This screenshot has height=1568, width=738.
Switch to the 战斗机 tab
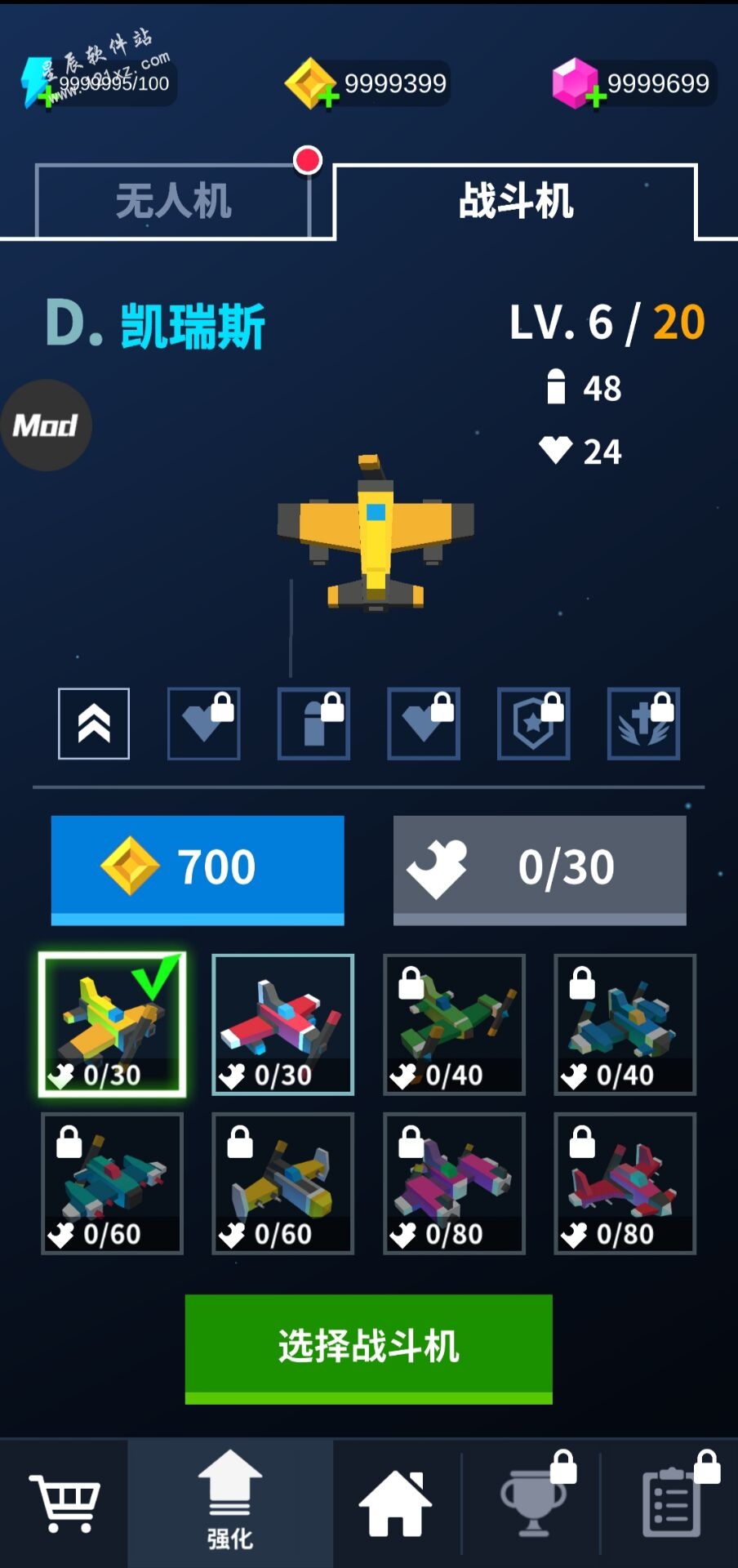coord(516,201)
